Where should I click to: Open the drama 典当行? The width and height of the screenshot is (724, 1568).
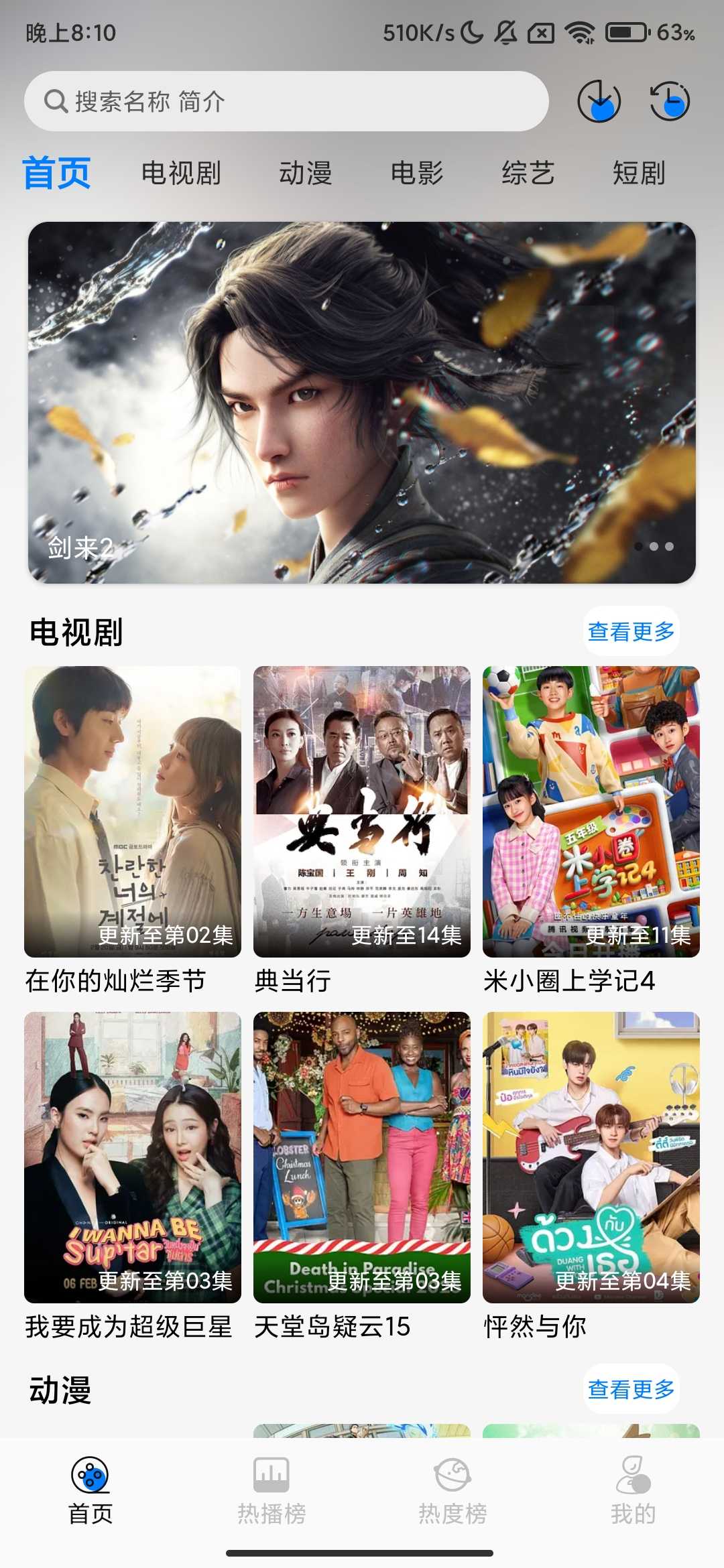click(x=362, y=811)
